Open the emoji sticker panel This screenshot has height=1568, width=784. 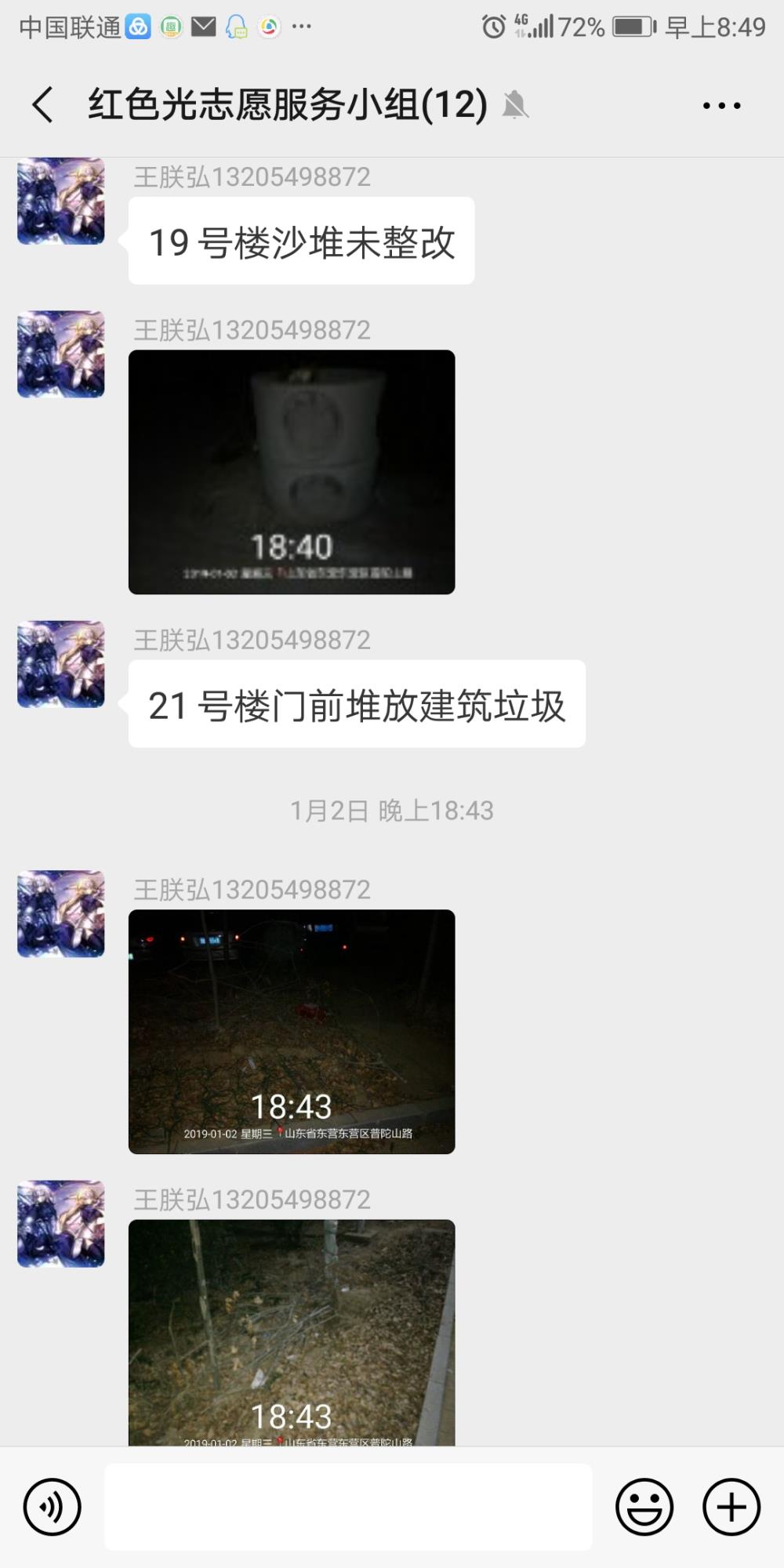coord(644,1507)
